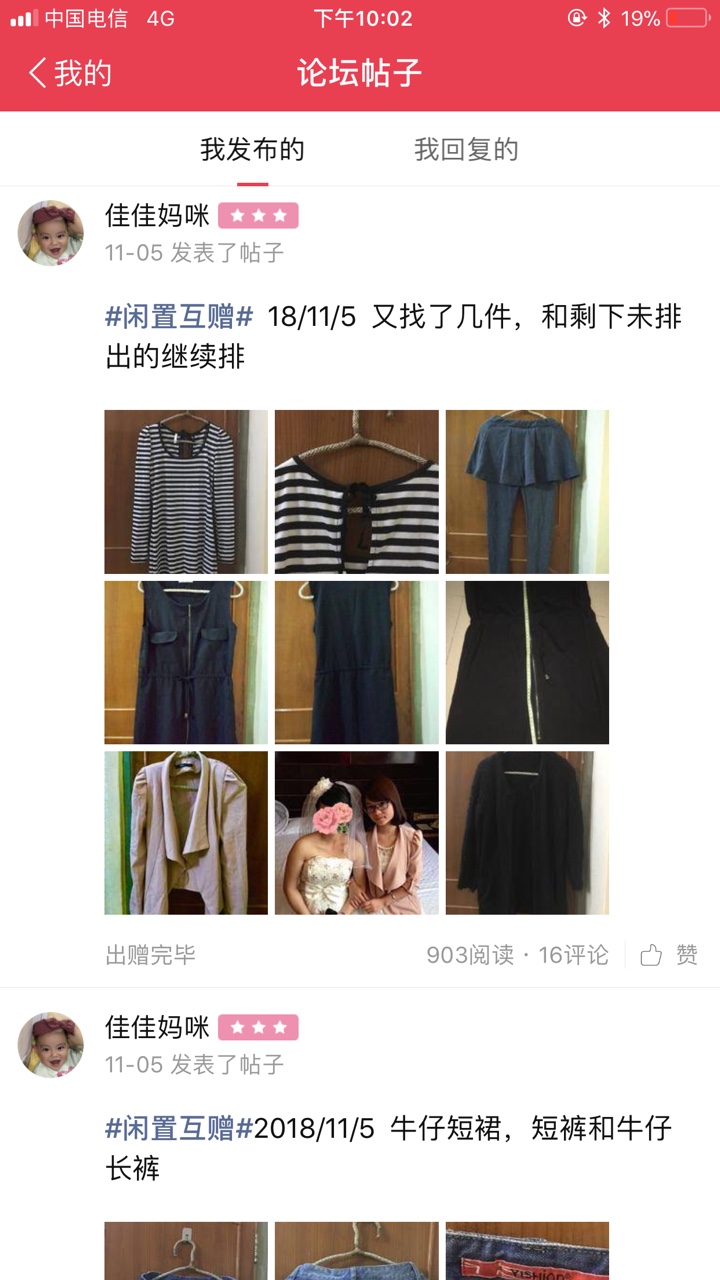
Task: Open the striped top back detail photo
Action: click(357, 492)
